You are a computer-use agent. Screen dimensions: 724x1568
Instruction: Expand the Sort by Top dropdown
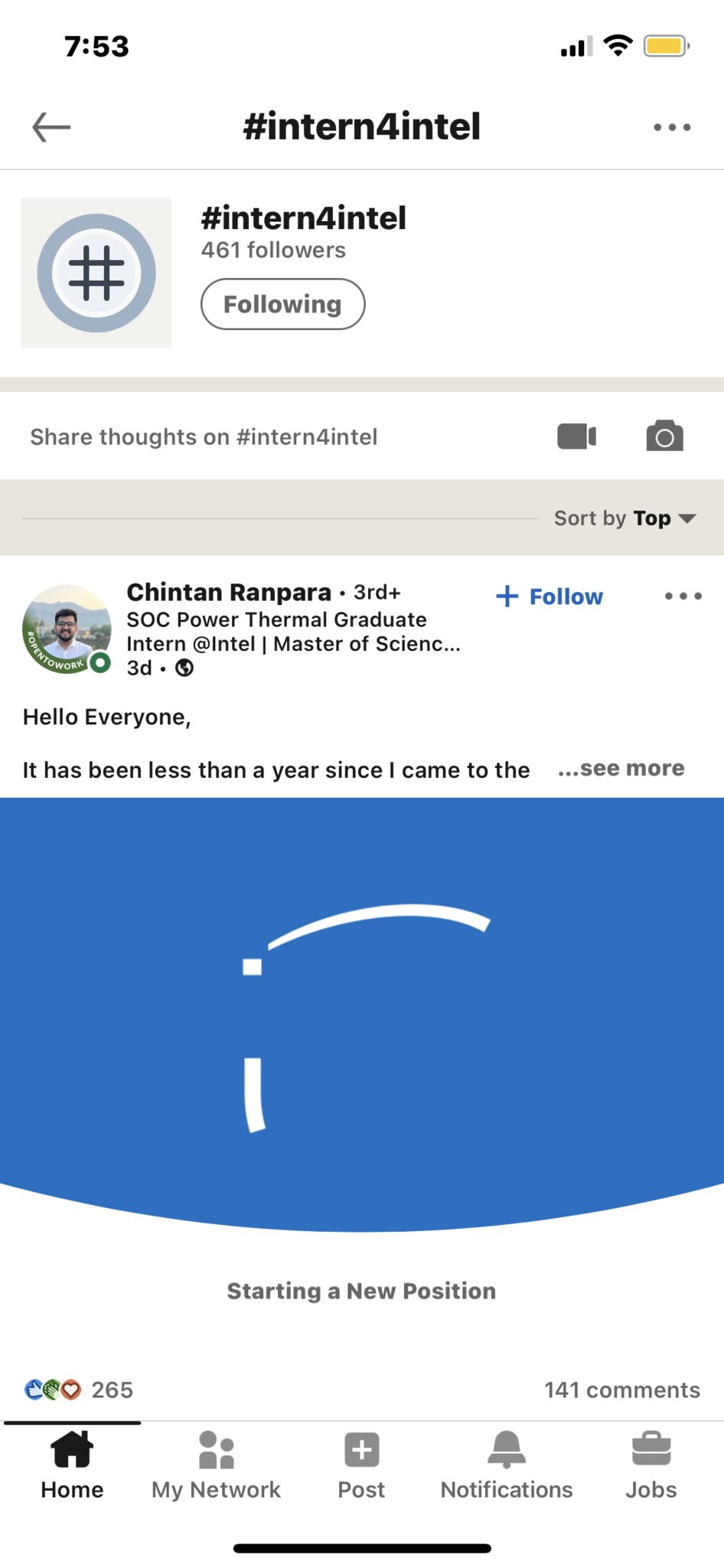tap(625, 518)
